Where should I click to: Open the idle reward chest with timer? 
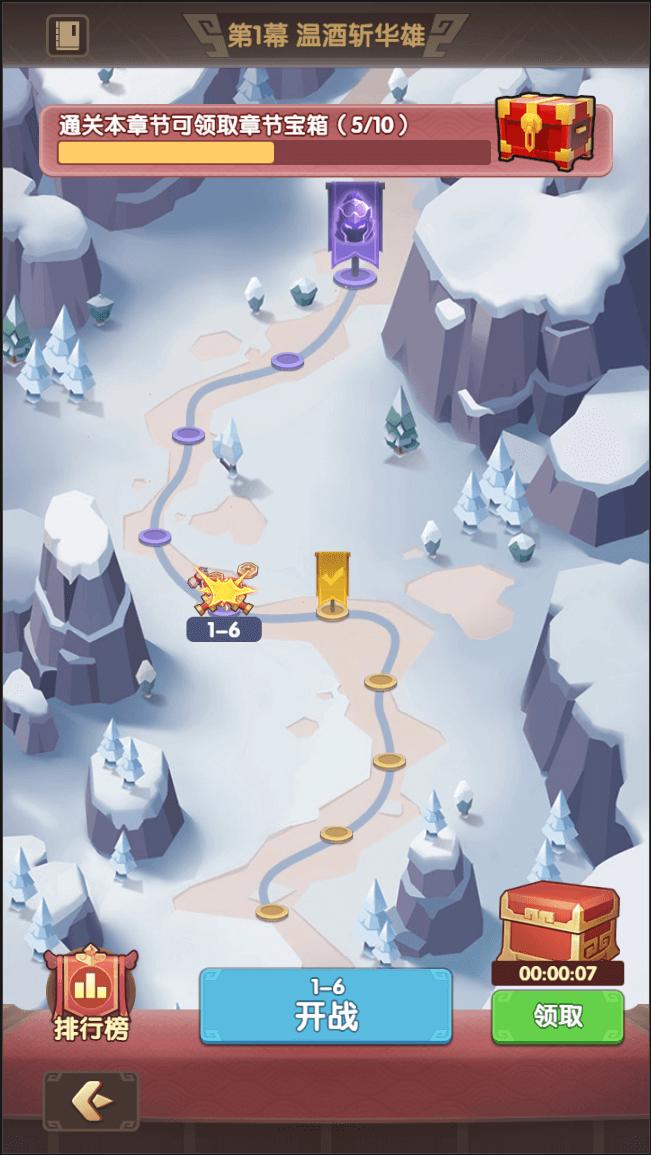click(558, 925)
